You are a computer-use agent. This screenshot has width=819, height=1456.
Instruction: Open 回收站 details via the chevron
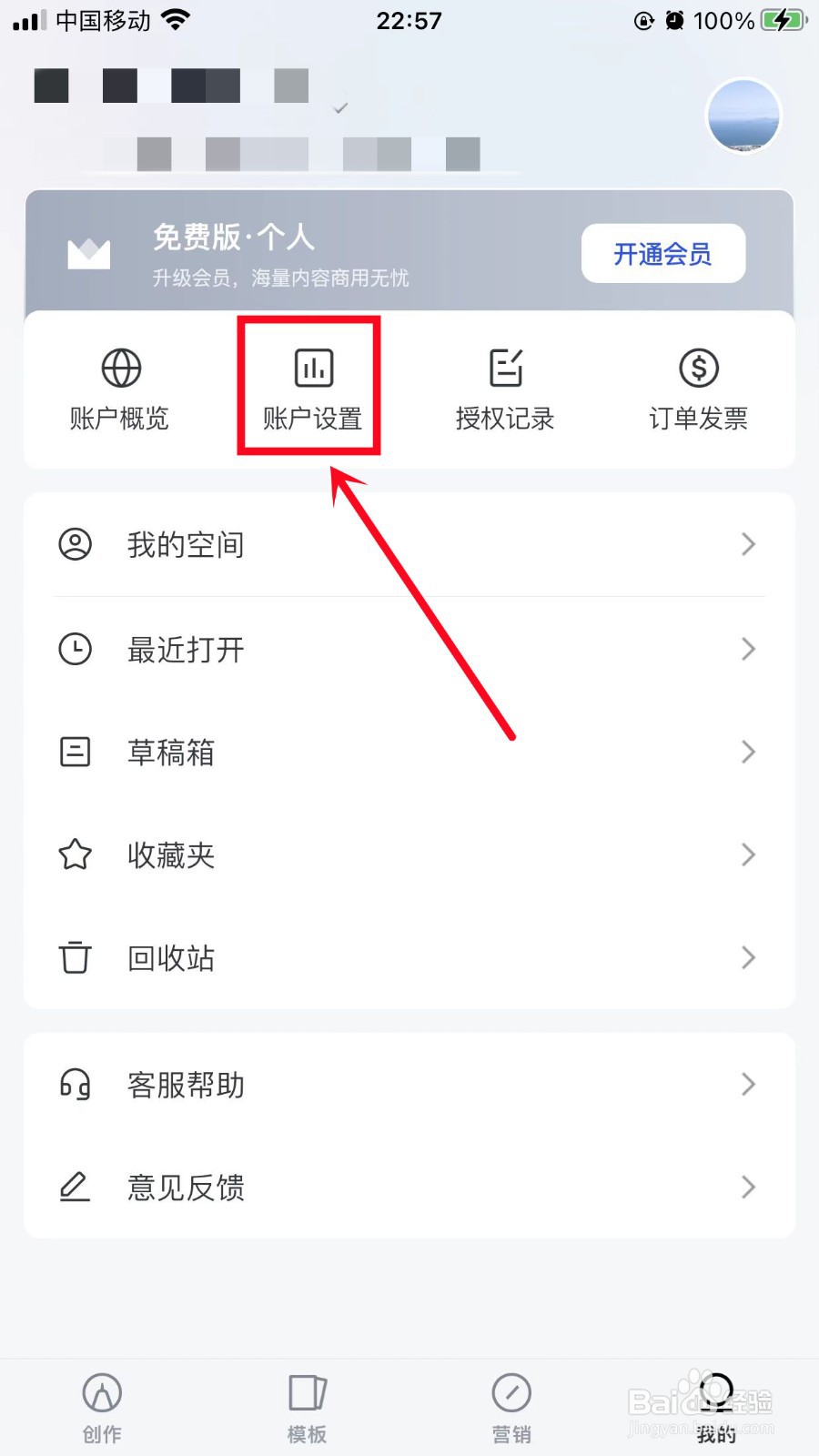click(748, 957)
